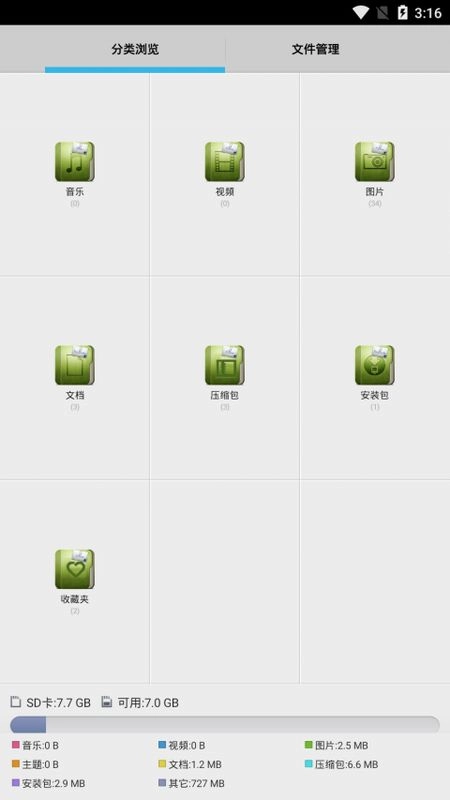Open the 文档 category folder
The image size is (450, 800).
click(74, 378)
